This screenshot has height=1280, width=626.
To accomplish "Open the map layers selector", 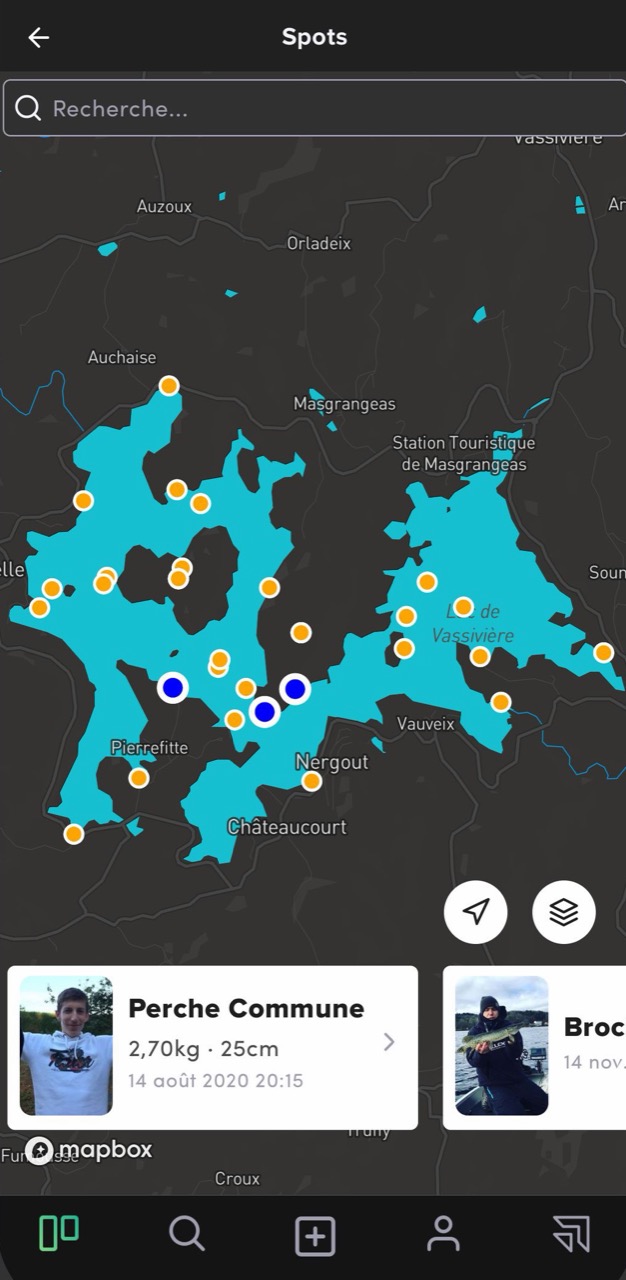I will point(564,912).
